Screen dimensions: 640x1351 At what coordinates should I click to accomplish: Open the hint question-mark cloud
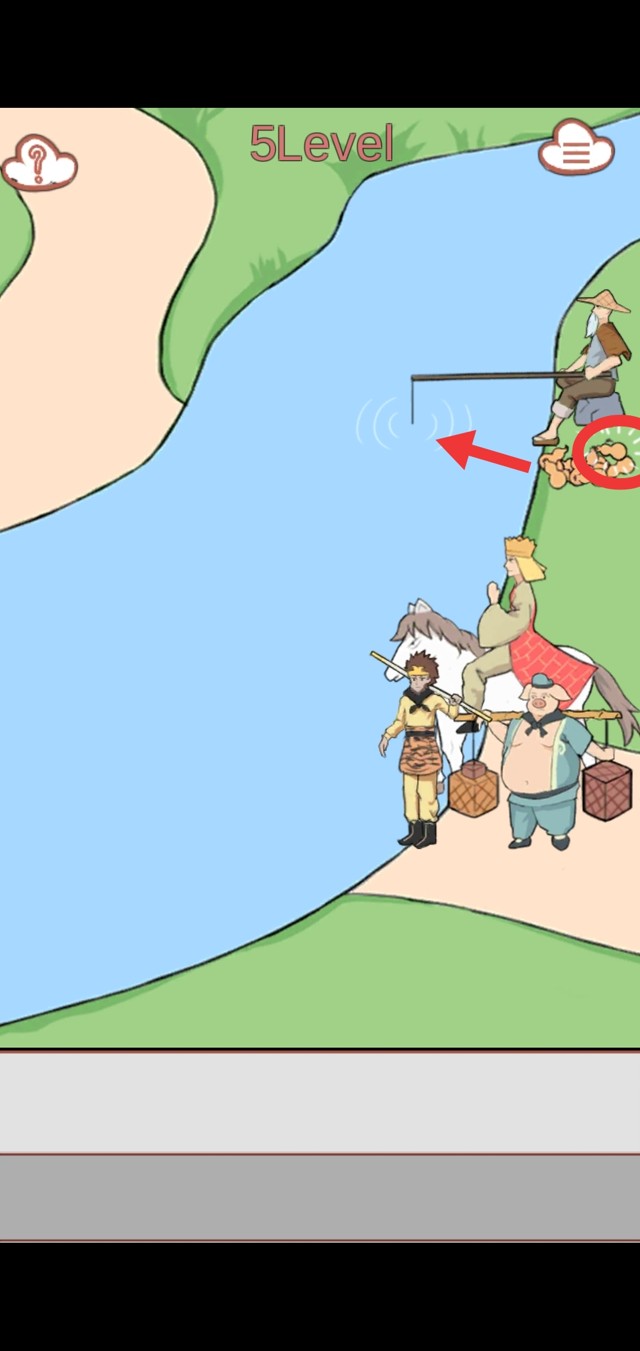[38, 161]
